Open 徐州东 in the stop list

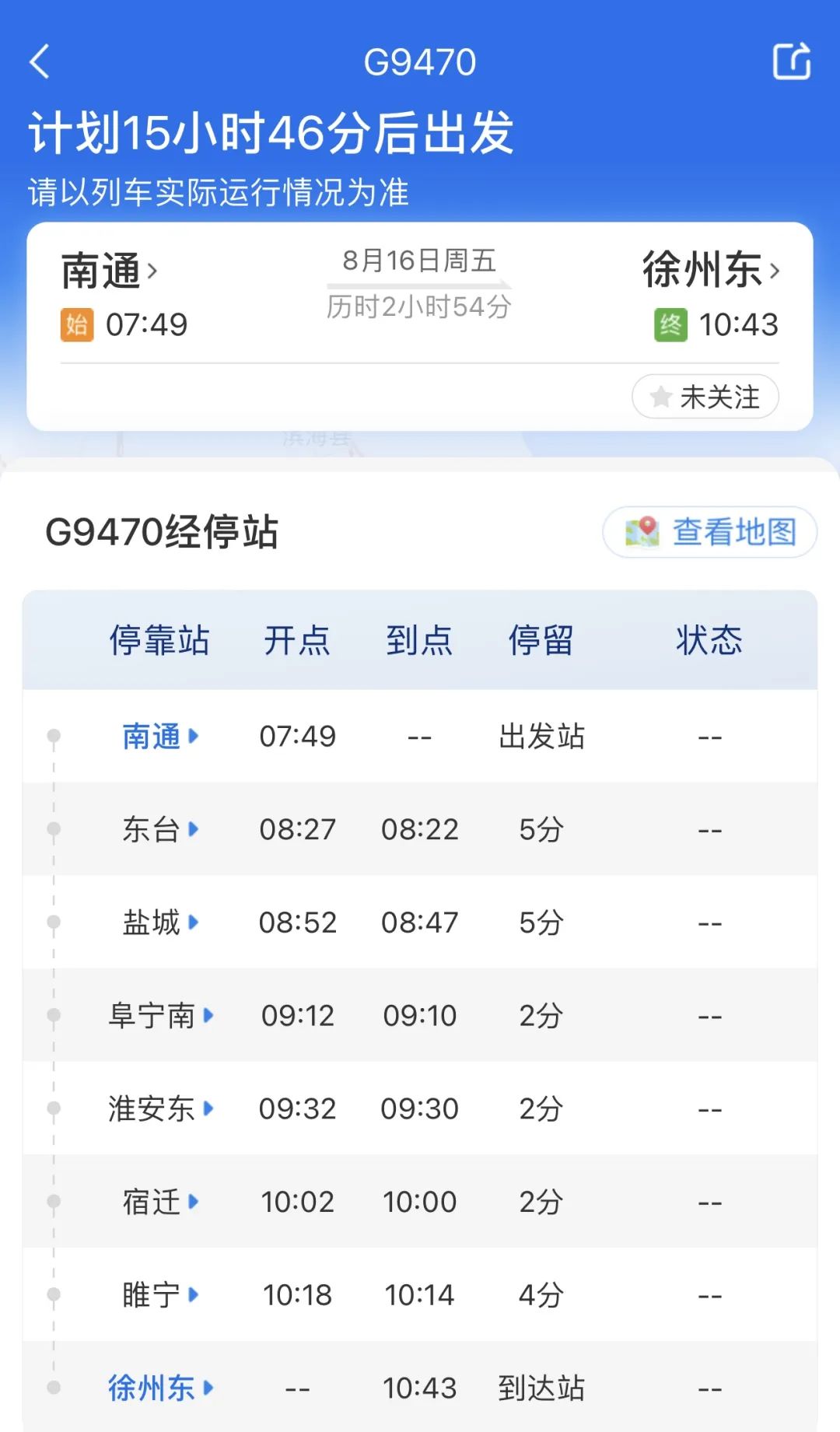tap(161, 1388)
